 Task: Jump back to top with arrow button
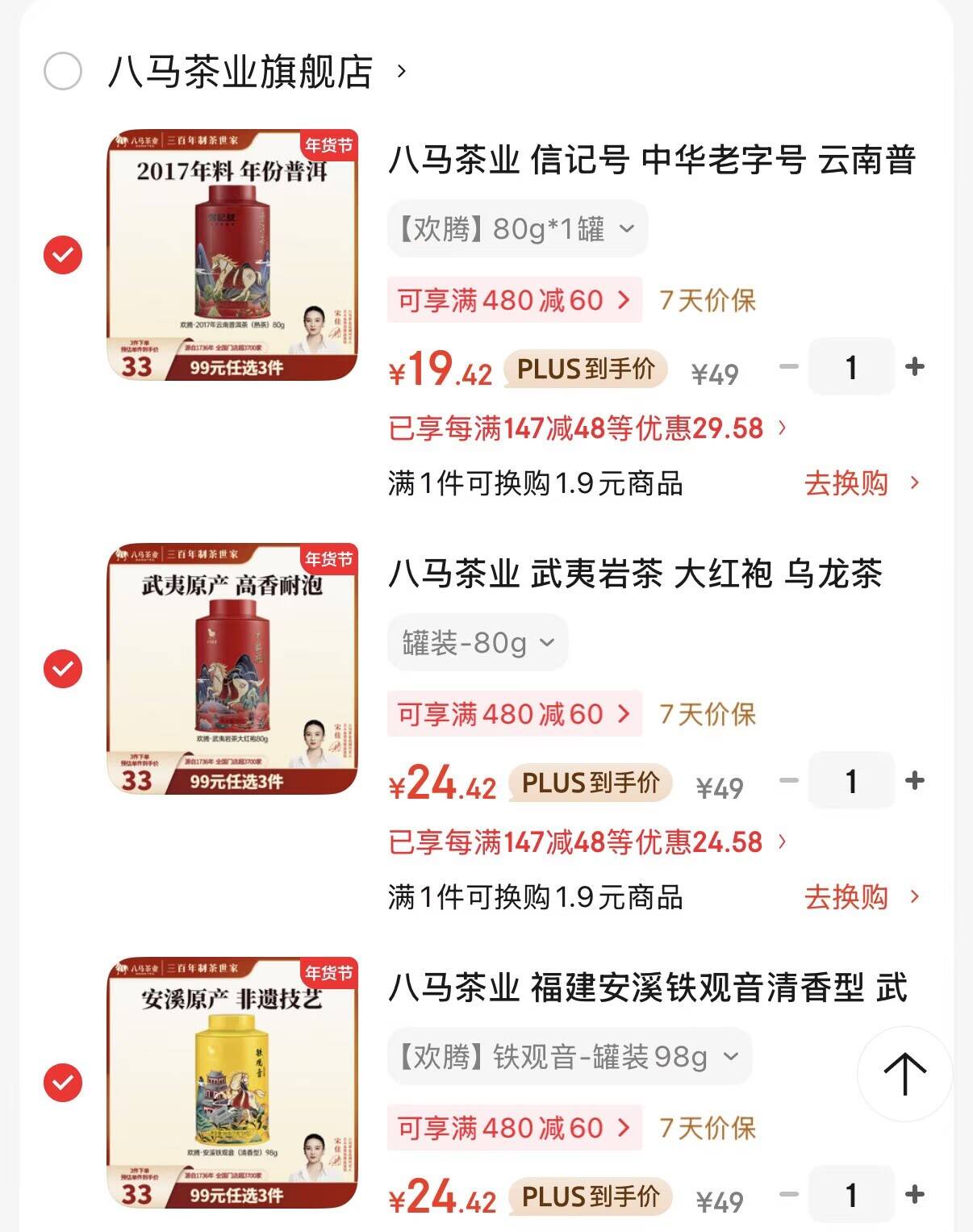(x=904, y=1074)
